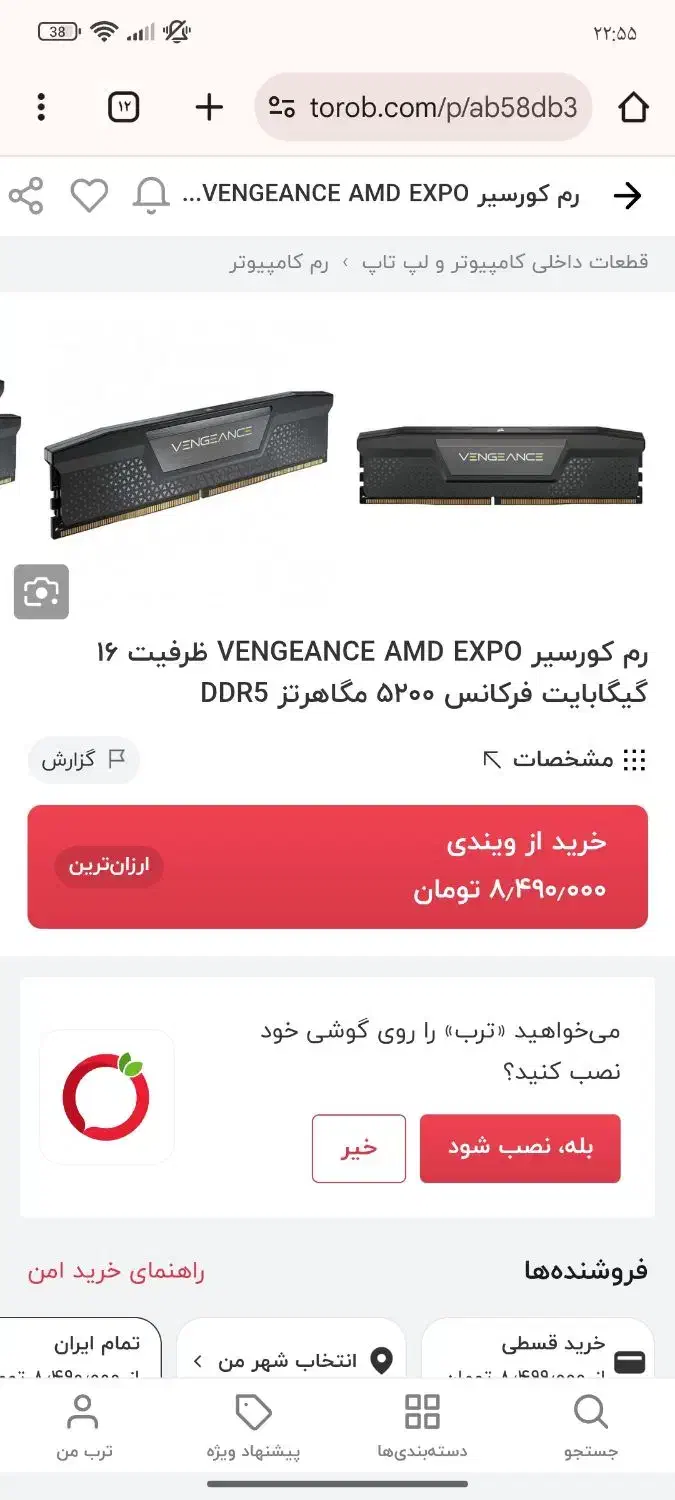This screenshot has width=675, height=1500.
Task: Open راهنمای خرید امن guide
Action: 116,1271
